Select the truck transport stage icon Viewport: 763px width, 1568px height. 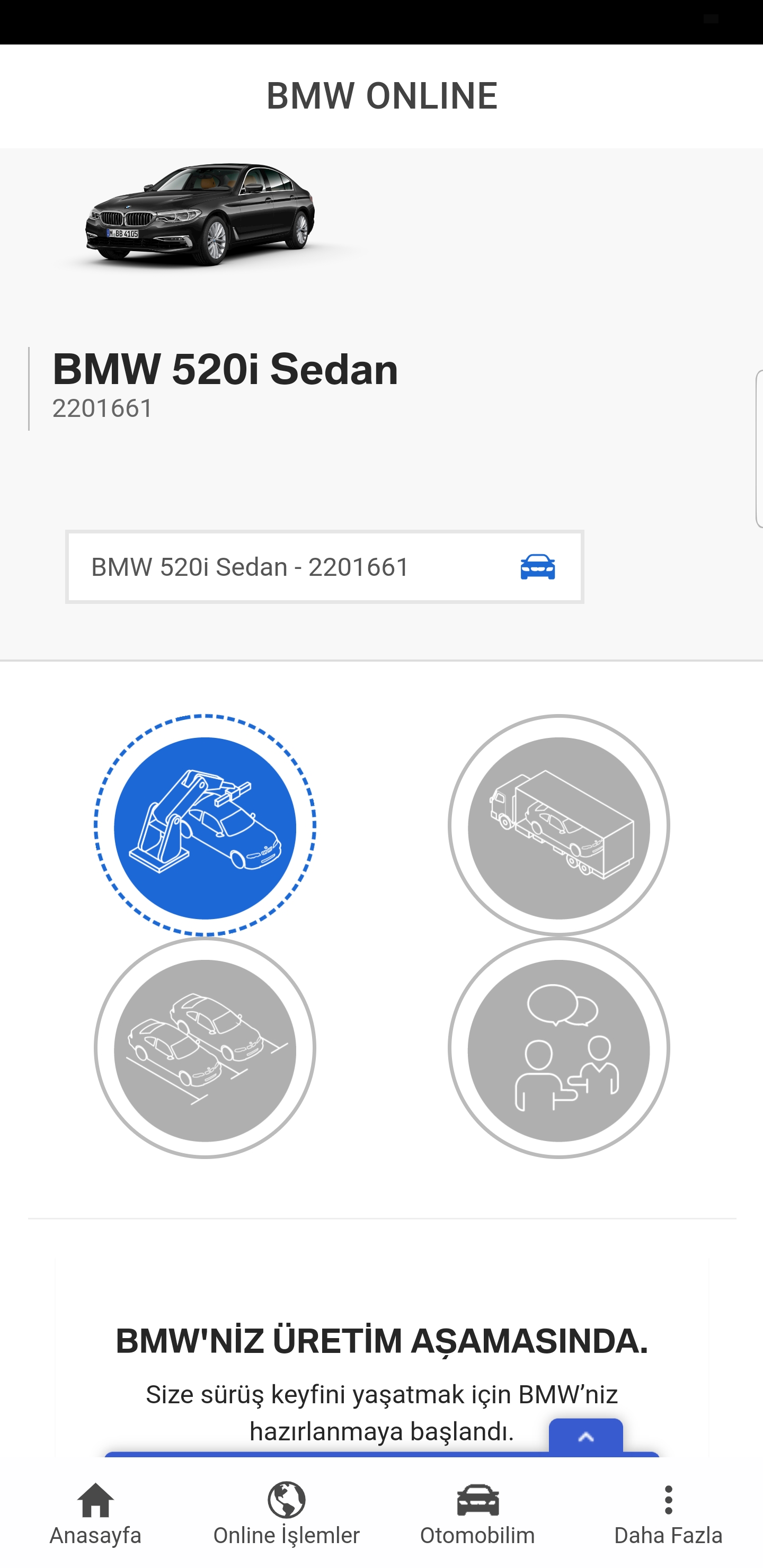pos(558,825)
